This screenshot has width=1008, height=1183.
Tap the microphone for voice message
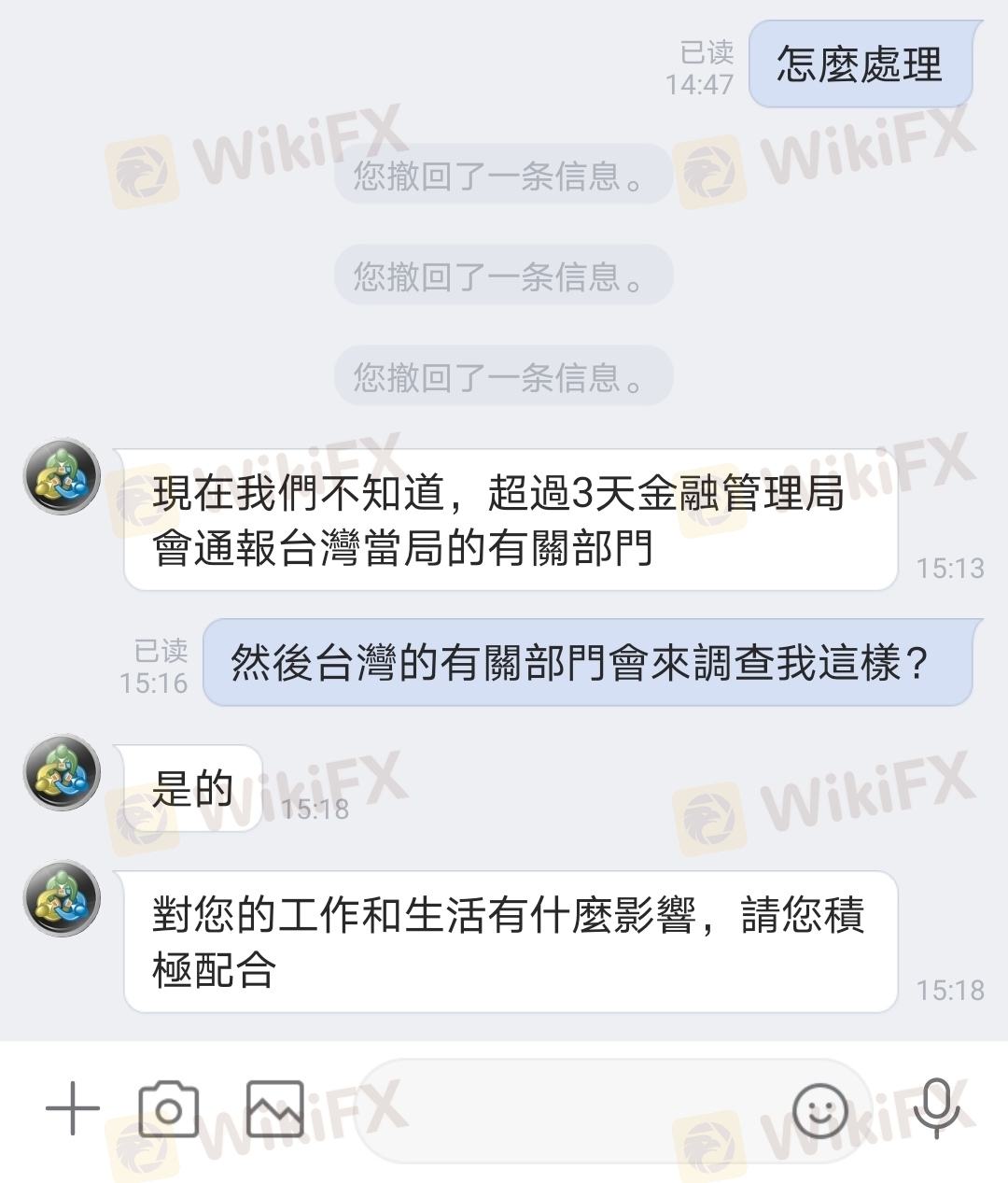click(936, 1108)
